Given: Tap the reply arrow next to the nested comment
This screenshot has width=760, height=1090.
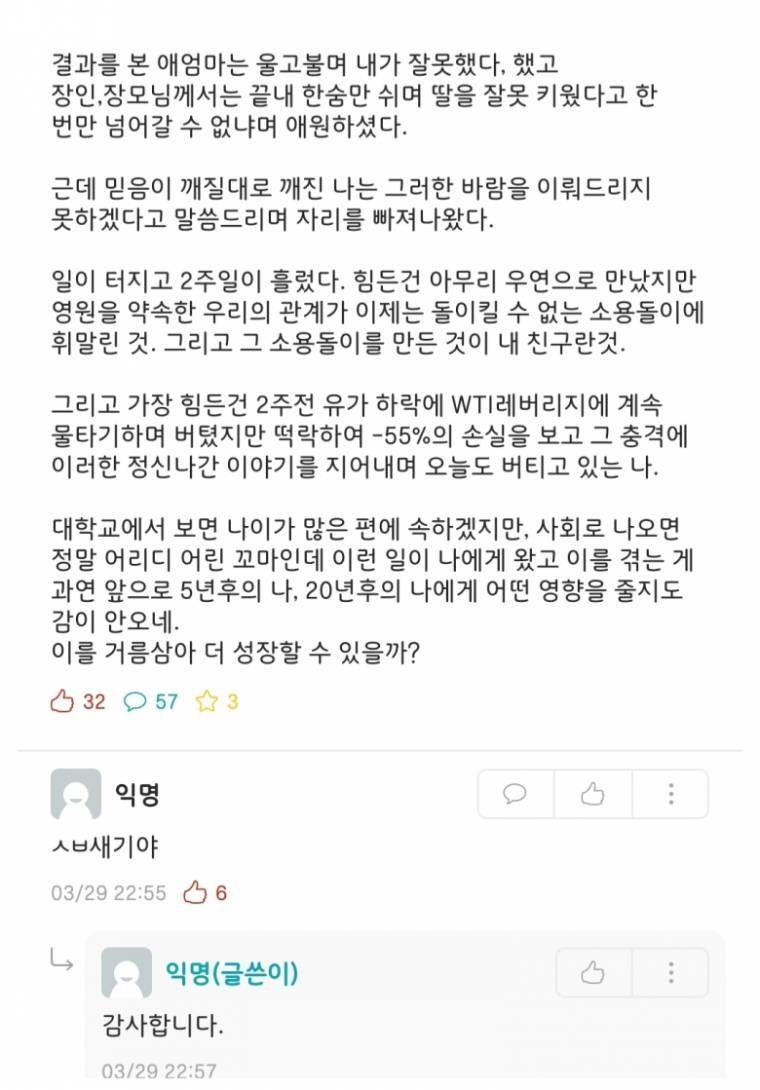Looking at the screenshot, I should click(x=60, y=965).
